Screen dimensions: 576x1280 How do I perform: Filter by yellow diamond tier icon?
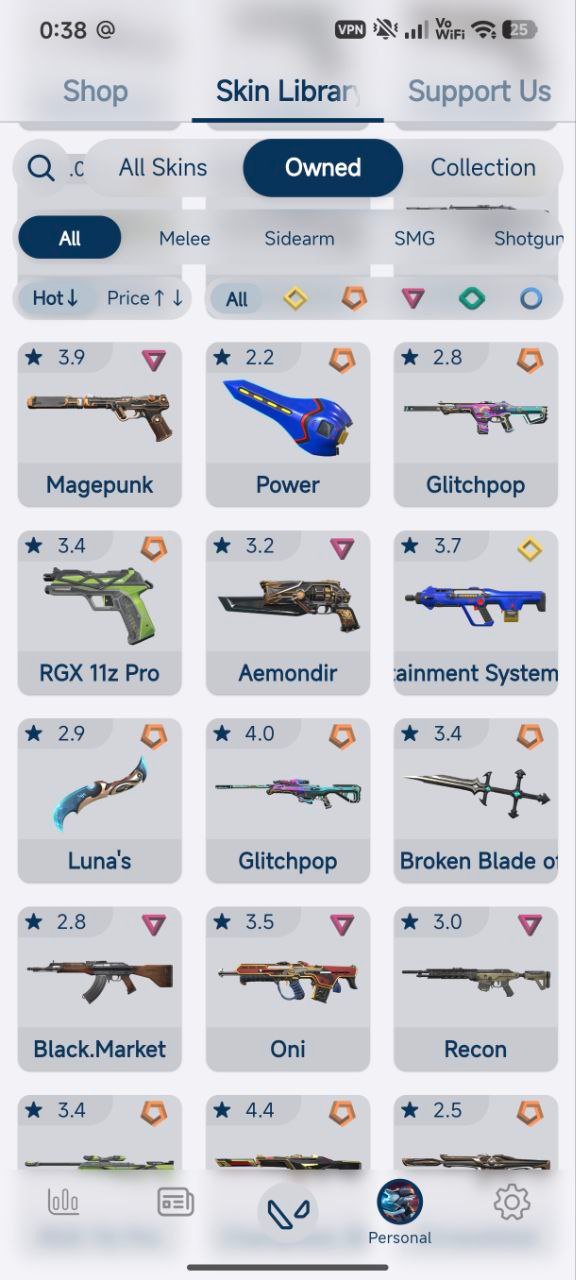294,298
